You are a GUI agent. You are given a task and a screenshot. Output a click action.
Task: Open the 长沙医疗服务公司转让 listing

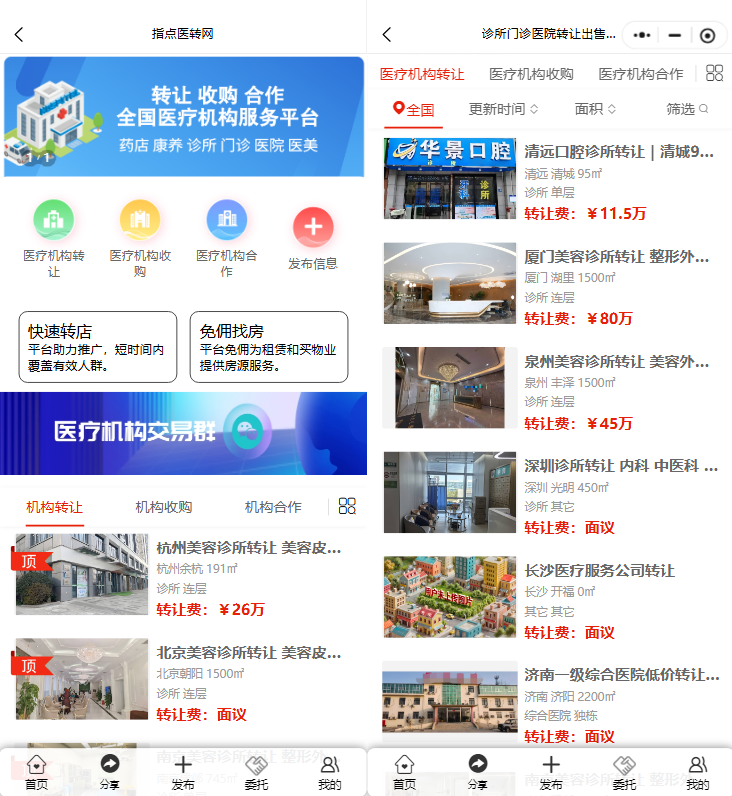[x=599, y=571]
